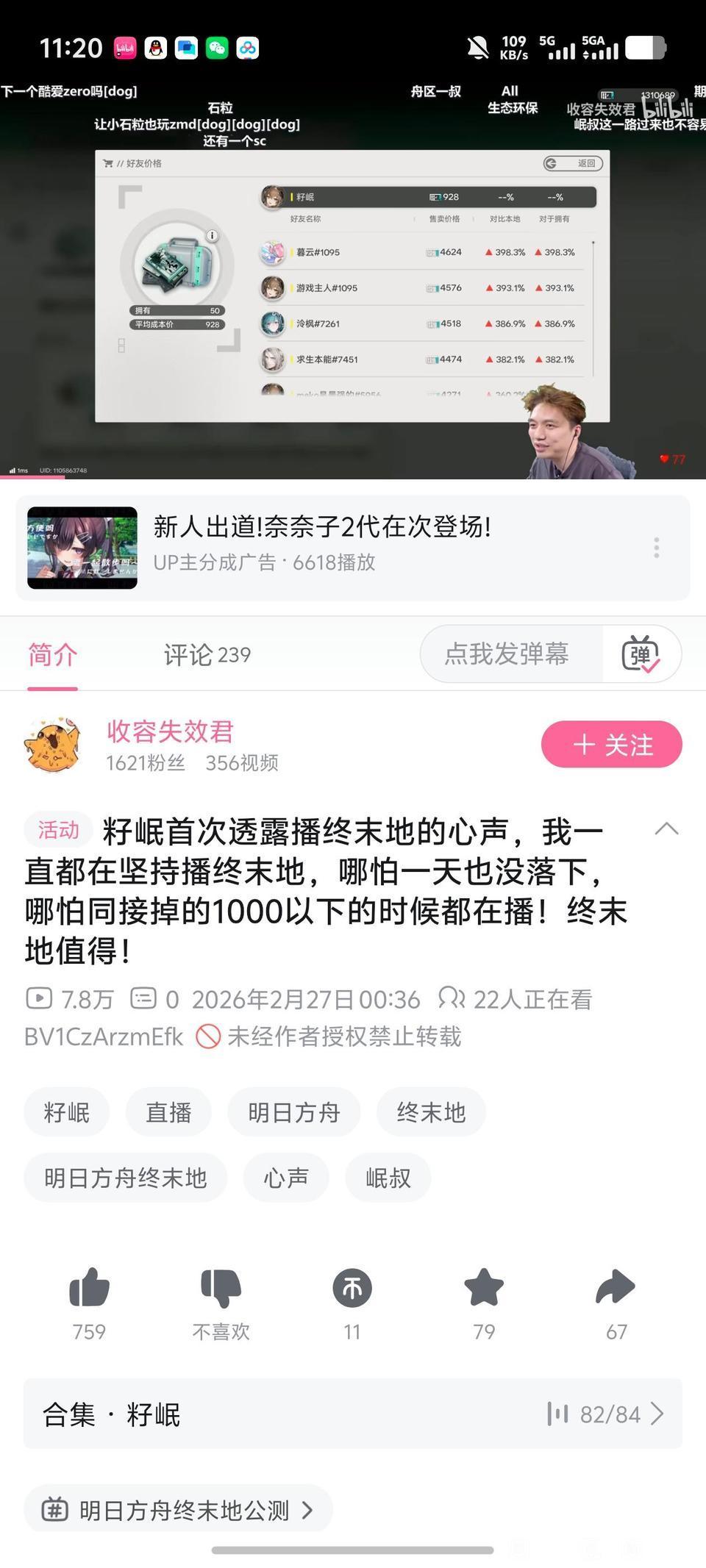The image size is (706, 1568).
Task: Follow 收容失效君 with the 关注 button
Action: [611, 745]
